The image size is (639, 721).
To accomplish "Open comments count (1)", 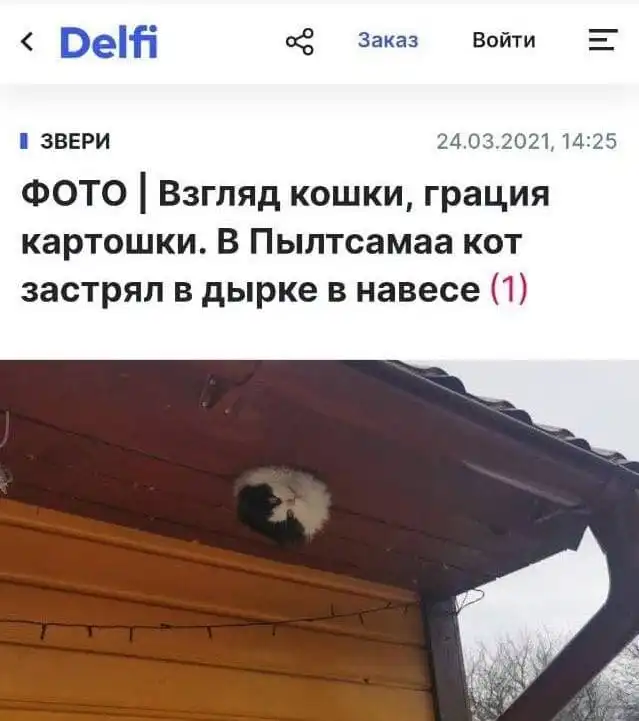I will (508, 290).
